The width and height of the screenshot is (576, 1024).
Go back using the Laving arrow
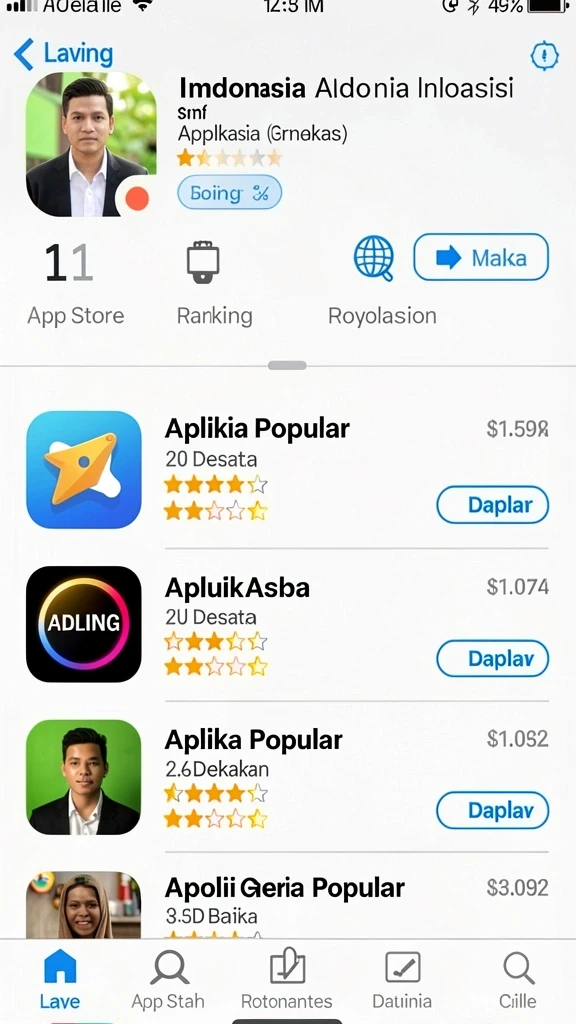(x=63, y=54)
